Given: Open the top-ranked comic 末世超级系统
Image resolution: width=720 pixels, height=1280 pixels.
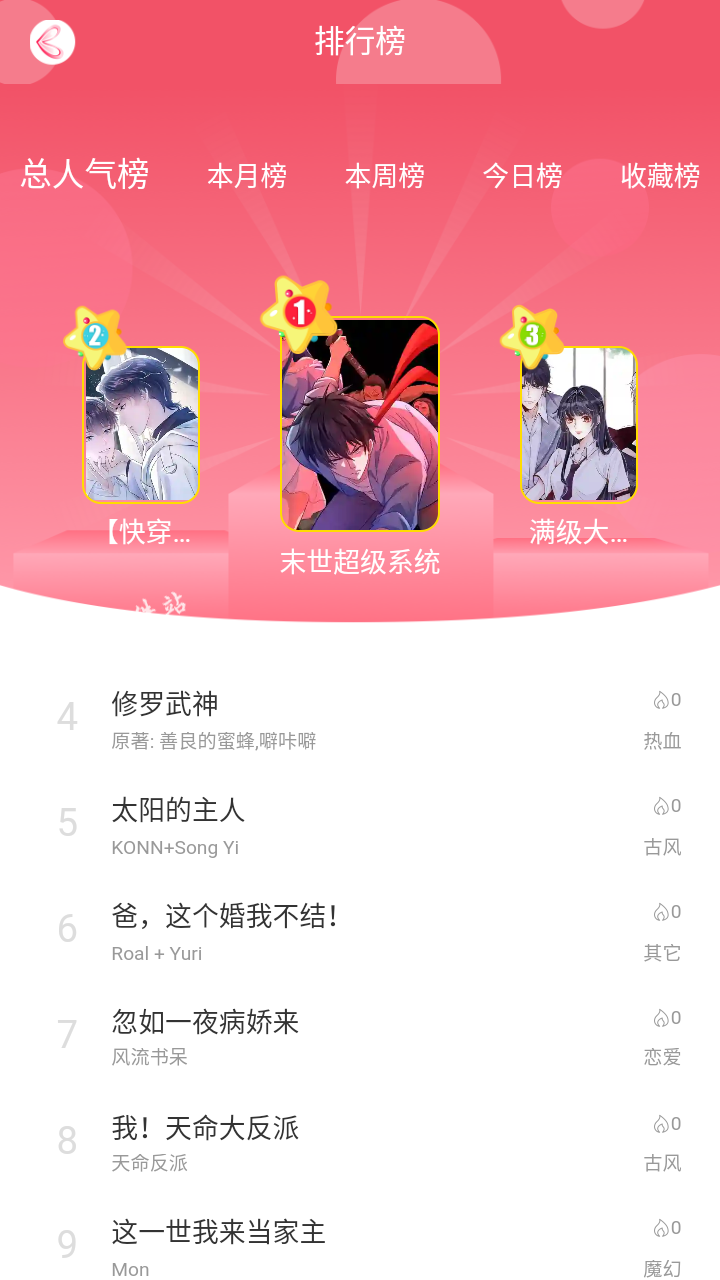Looking at the screenshot, I should pyautogui.click(x=360, y=425).
